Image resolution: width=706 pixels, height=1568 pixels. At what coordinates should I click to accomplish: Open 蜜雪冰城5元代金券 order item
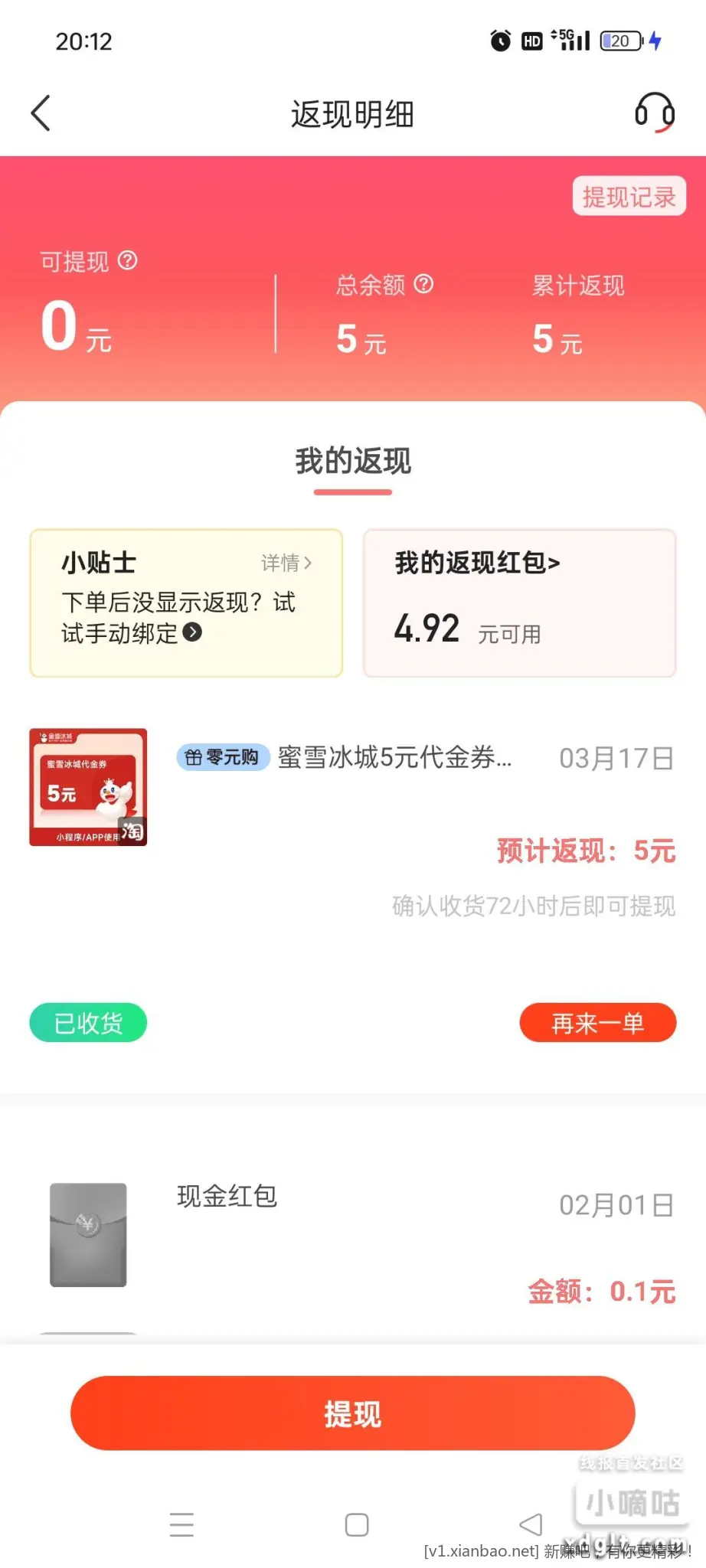tap(394, 758)
